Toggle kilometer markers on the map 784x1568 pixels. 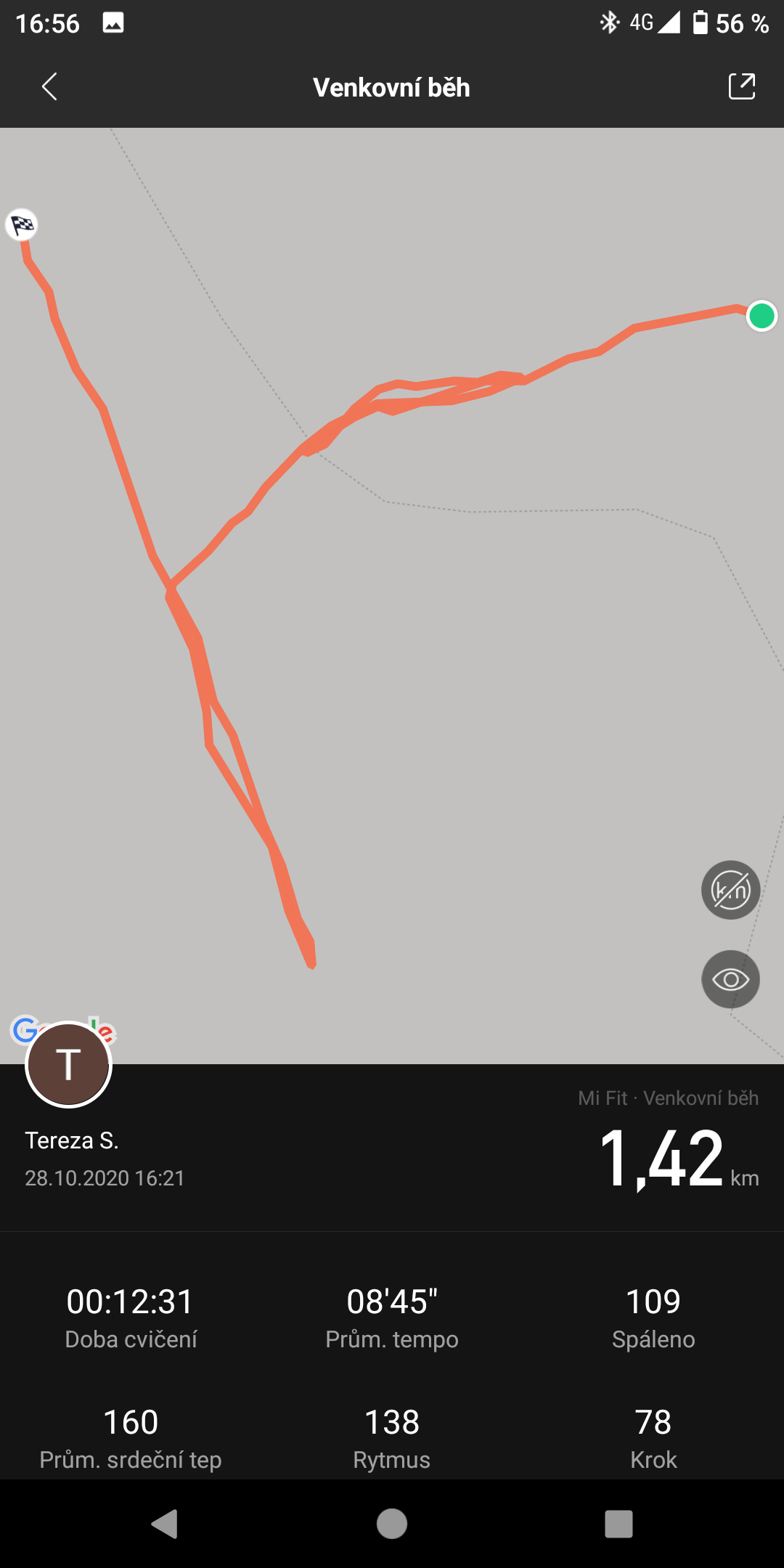pyautogui.click(x=730, y=890)
